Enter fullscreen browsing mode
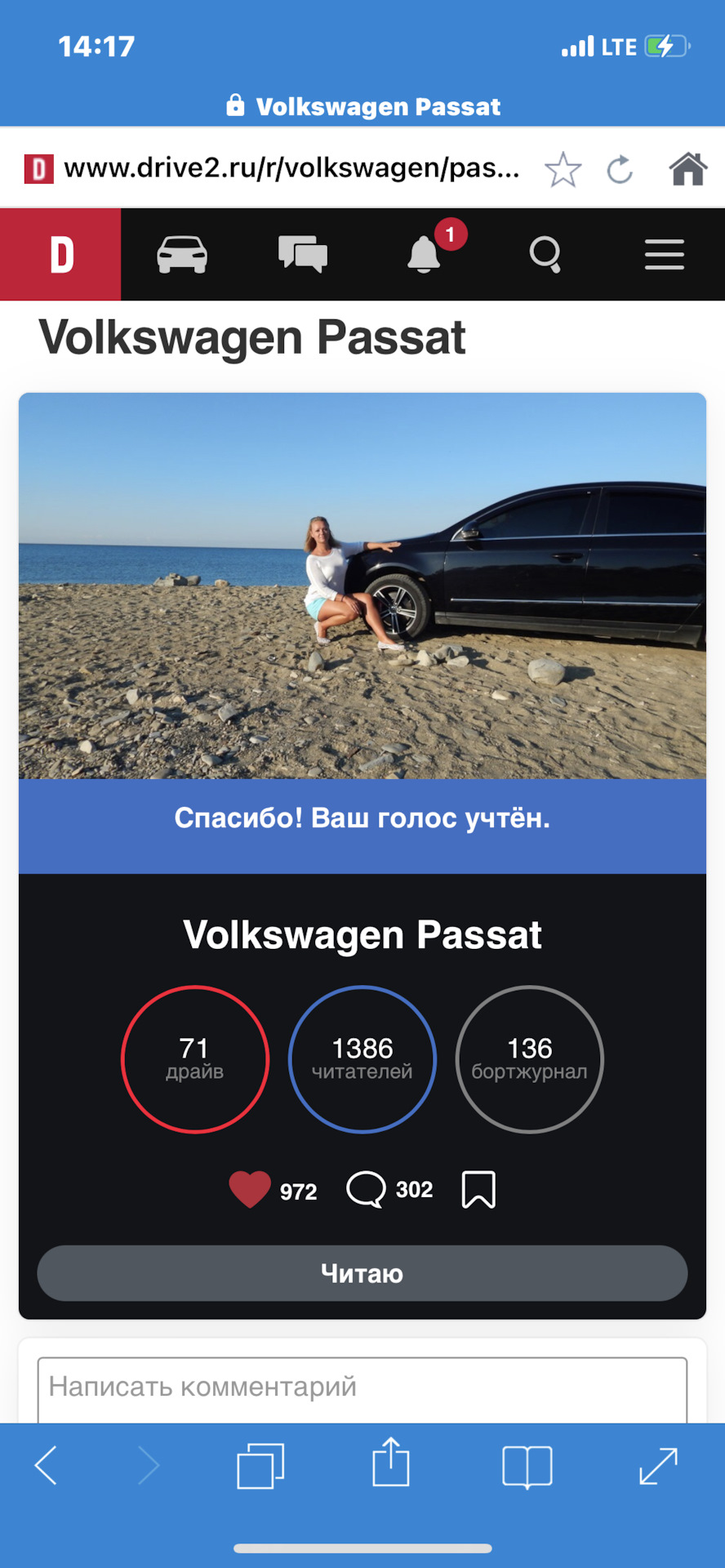Screen dimensions: 725x1568 click(x=658, y=1465)
